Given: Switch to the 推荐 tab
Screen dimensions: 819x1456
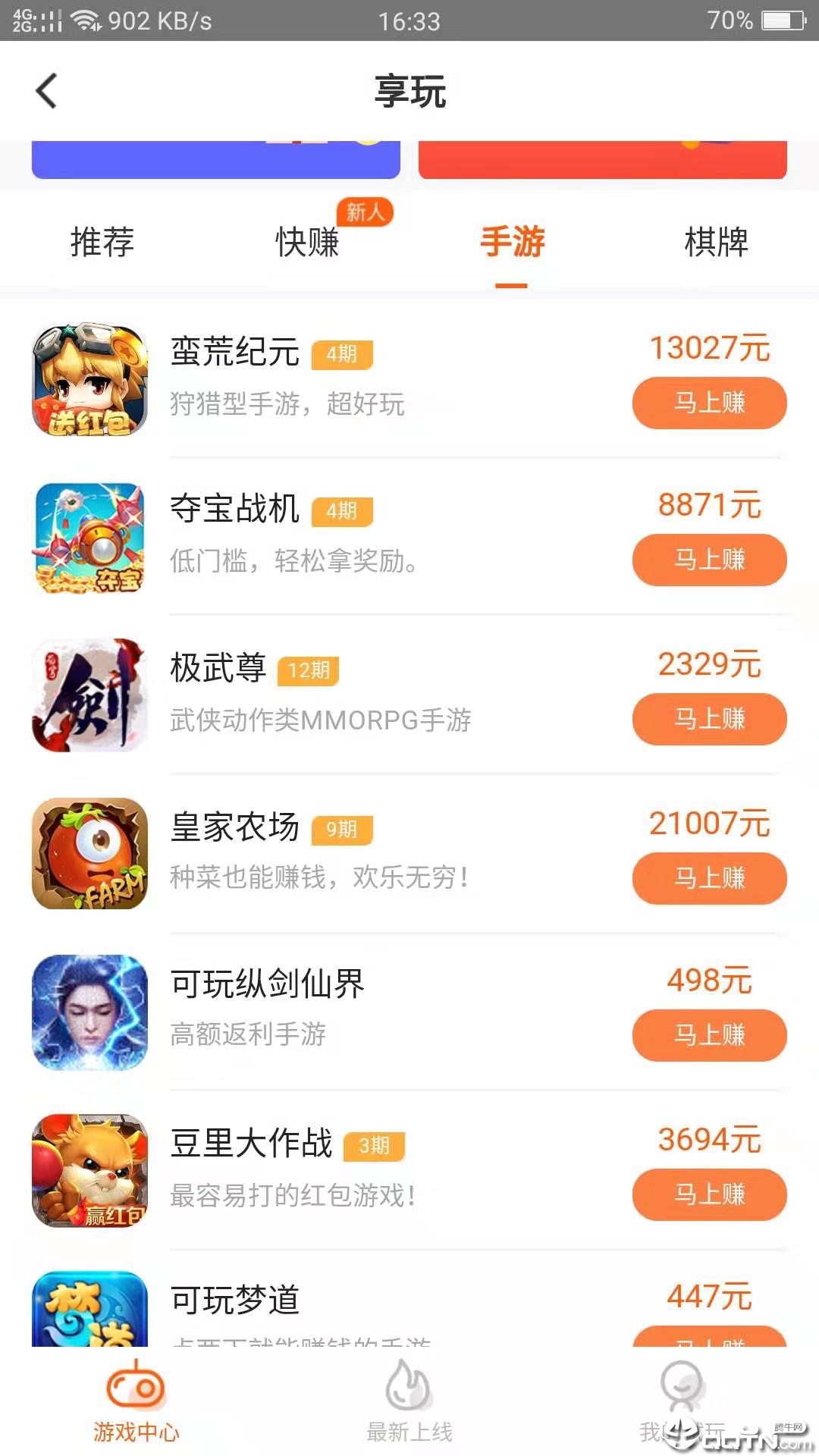Looking at the screenshot, I should tap(102, 243).
